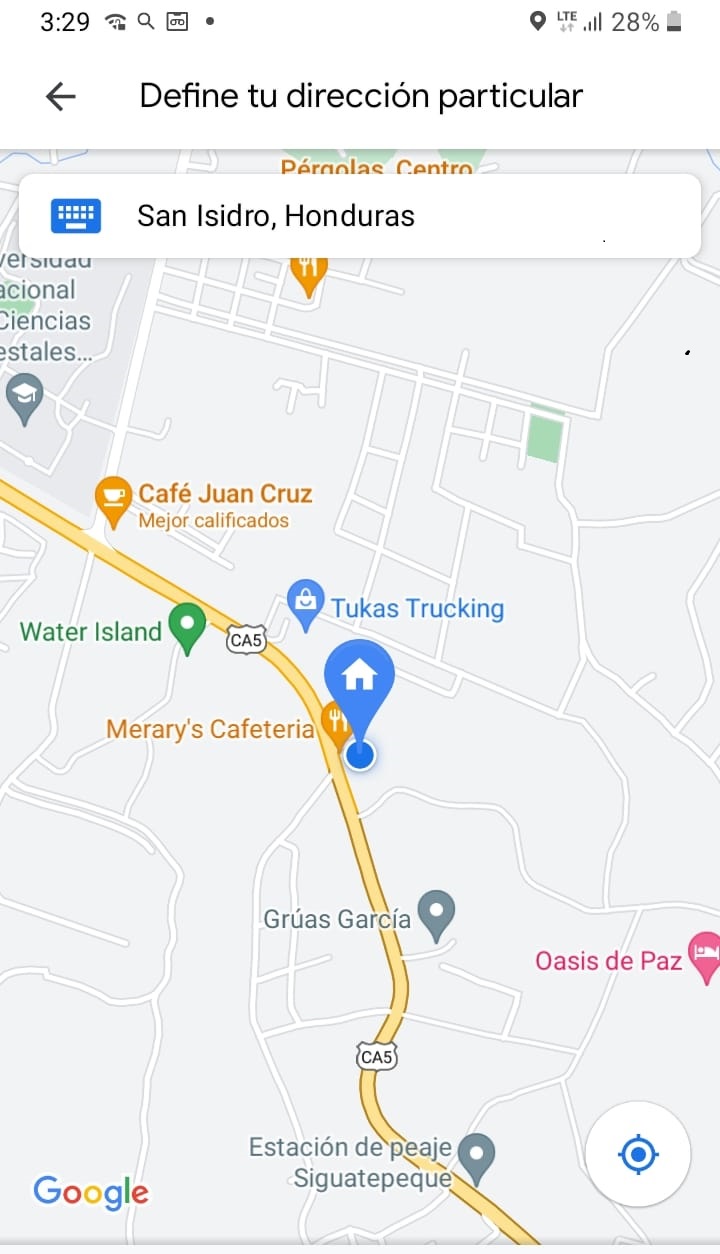Edit the San Isidro, Honduras address field

click(360, 216)
